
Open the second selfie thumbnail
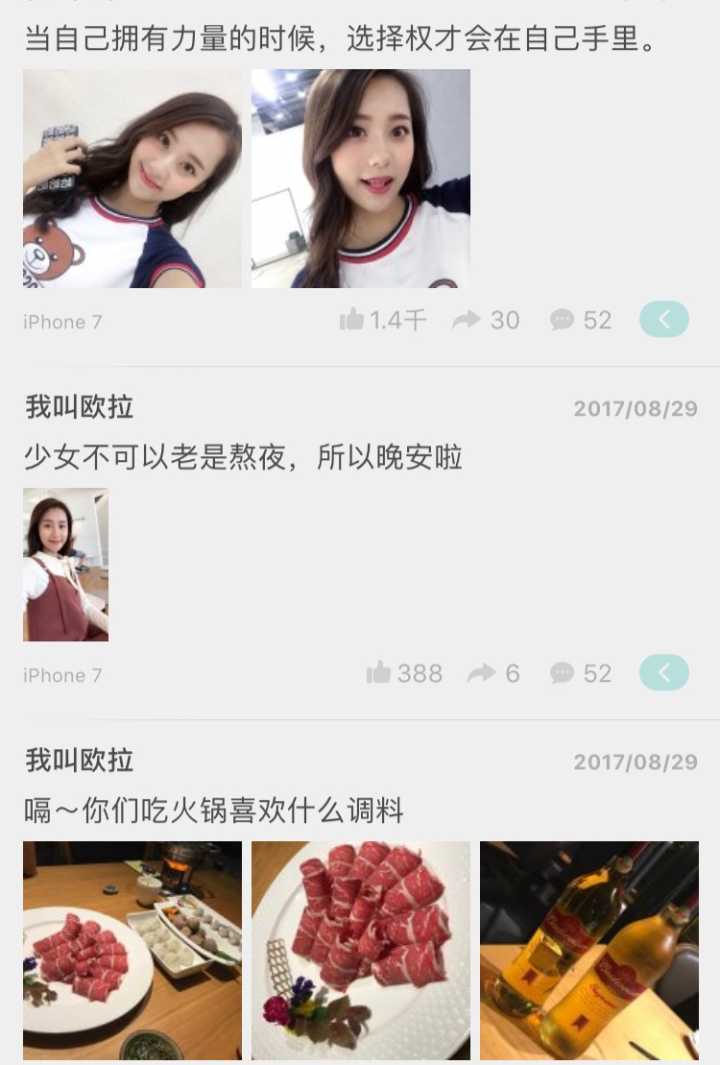(x=360, y=178)
